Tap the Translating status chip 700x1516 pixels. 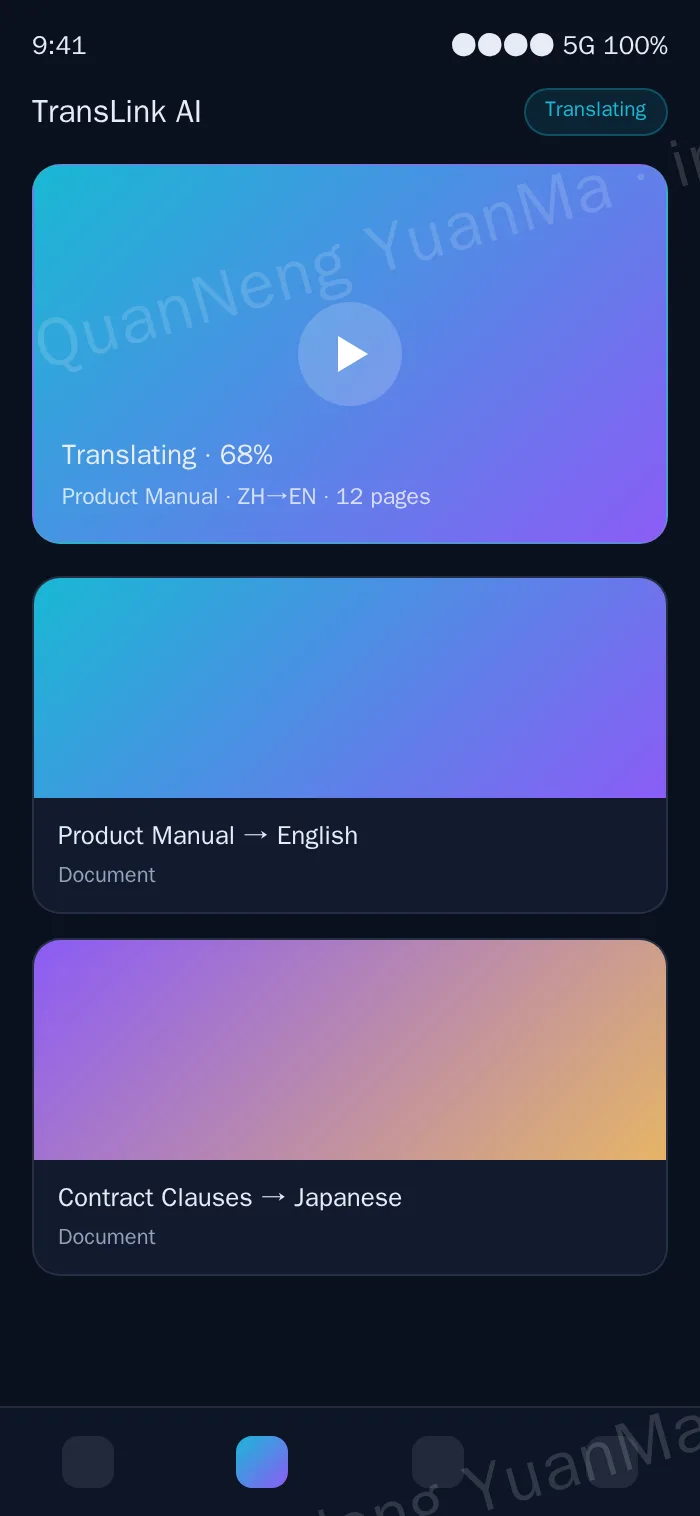point(596,111)
